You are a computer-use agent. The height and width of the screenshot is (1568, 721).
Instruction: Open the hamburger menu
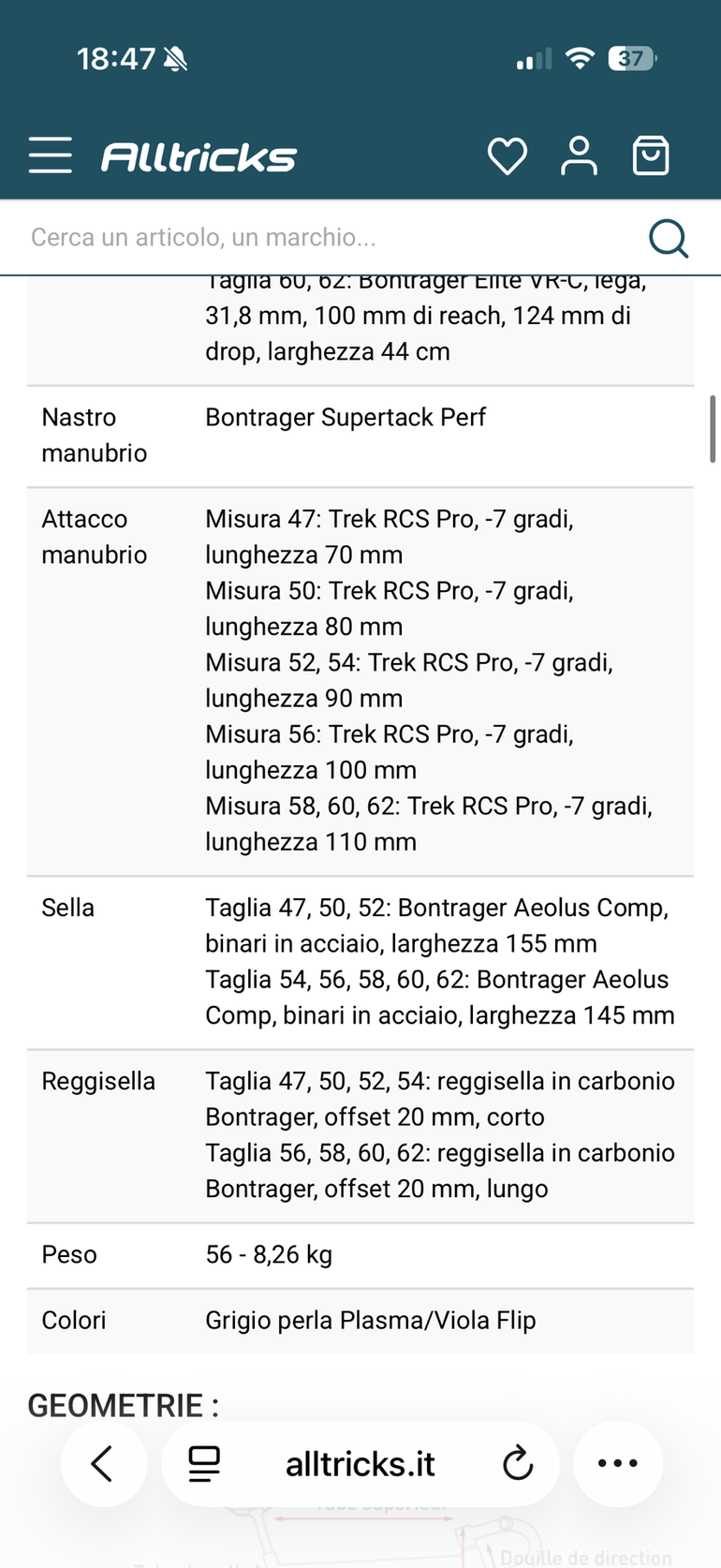tap(50, 155)
